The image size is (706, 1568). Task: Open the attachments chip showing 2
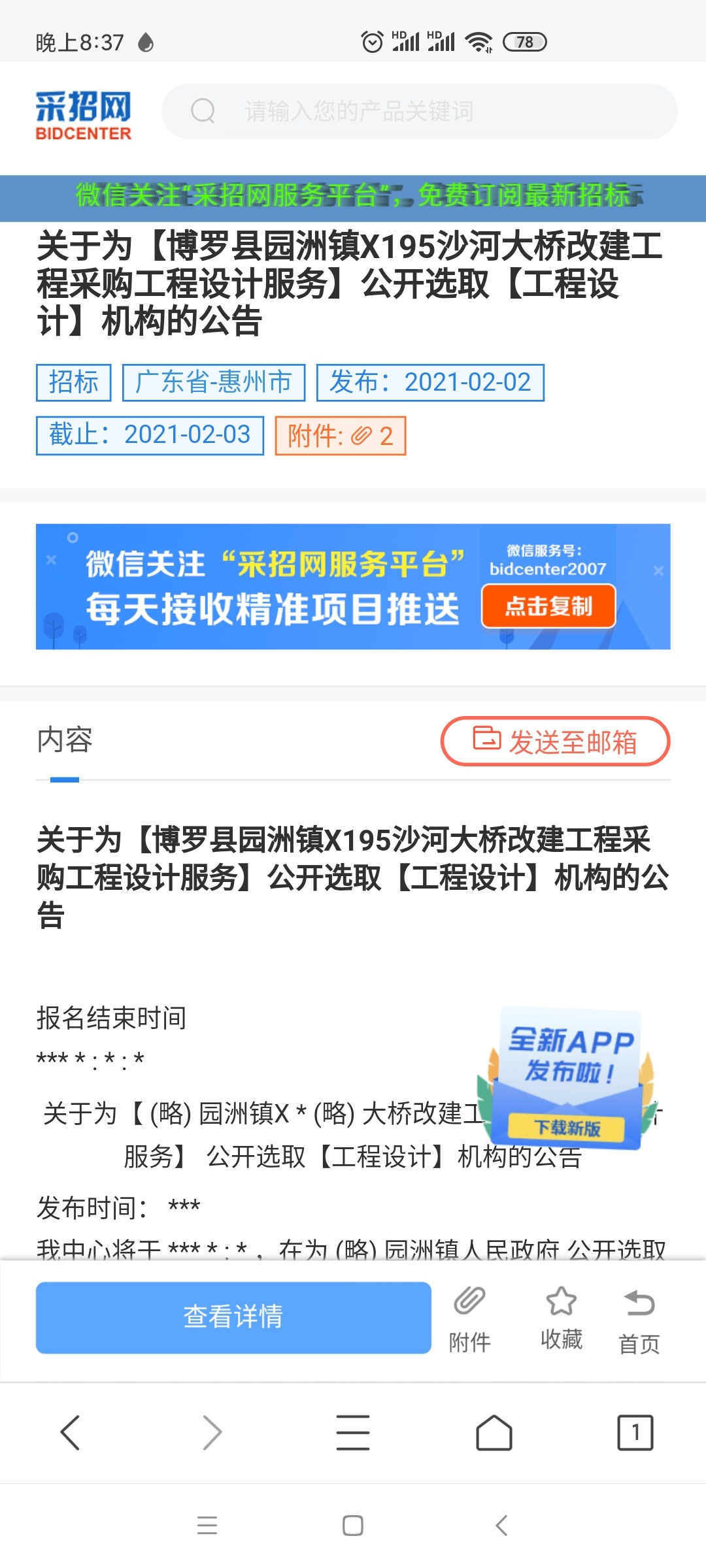tap(340, 436)
